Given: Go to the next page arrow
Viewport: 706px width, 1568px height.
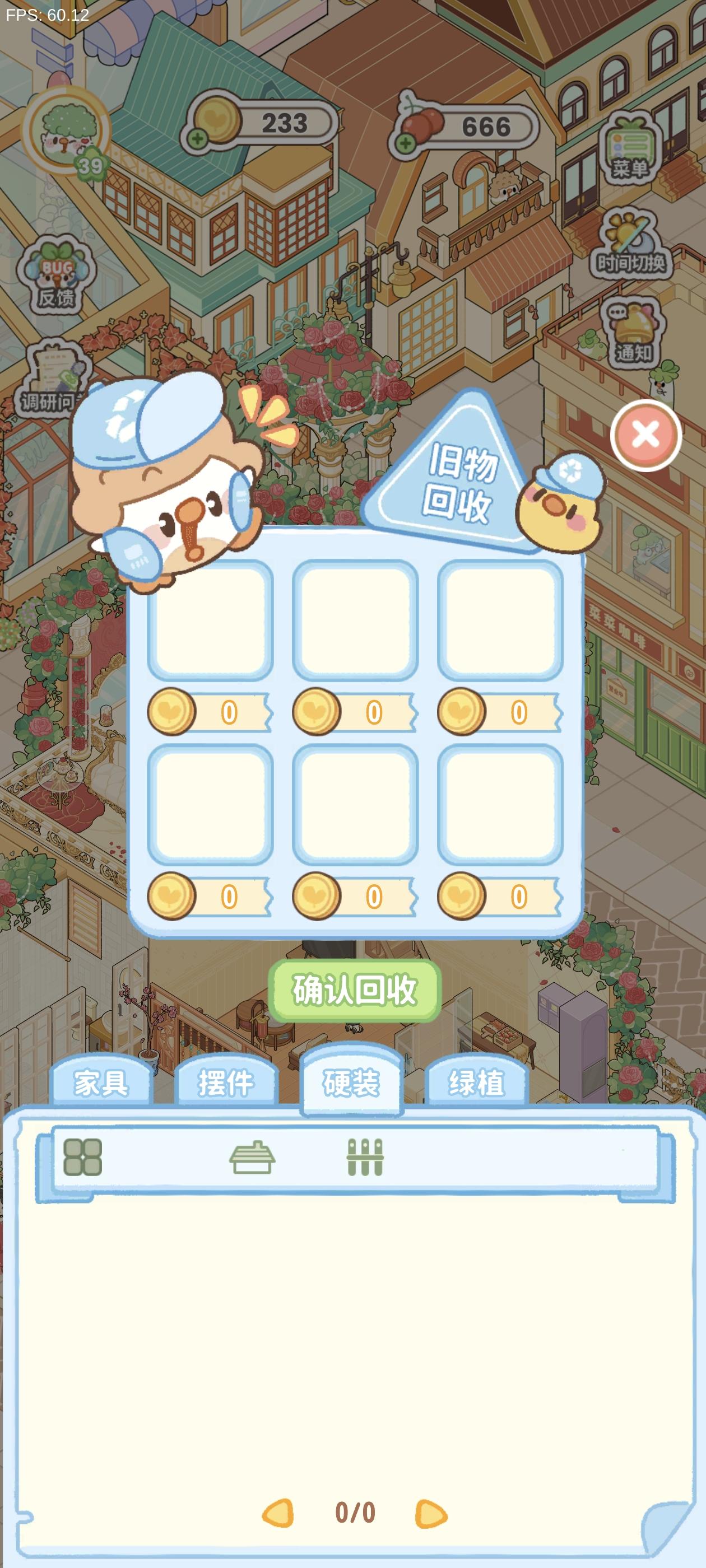Looking at the screenshot, I should [x=431, y=1514].
